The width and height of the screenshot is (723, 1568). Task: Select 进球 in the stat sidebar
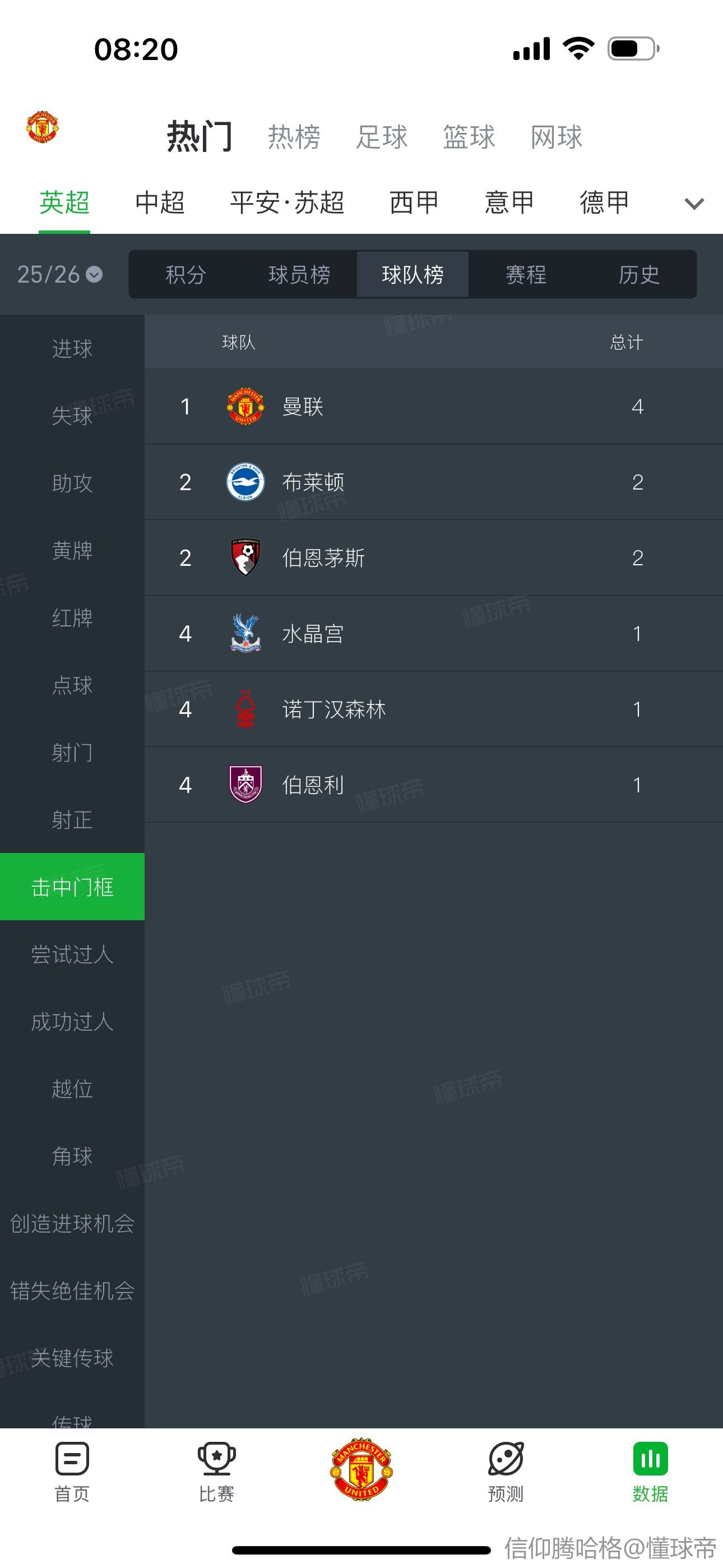(72, 349)
